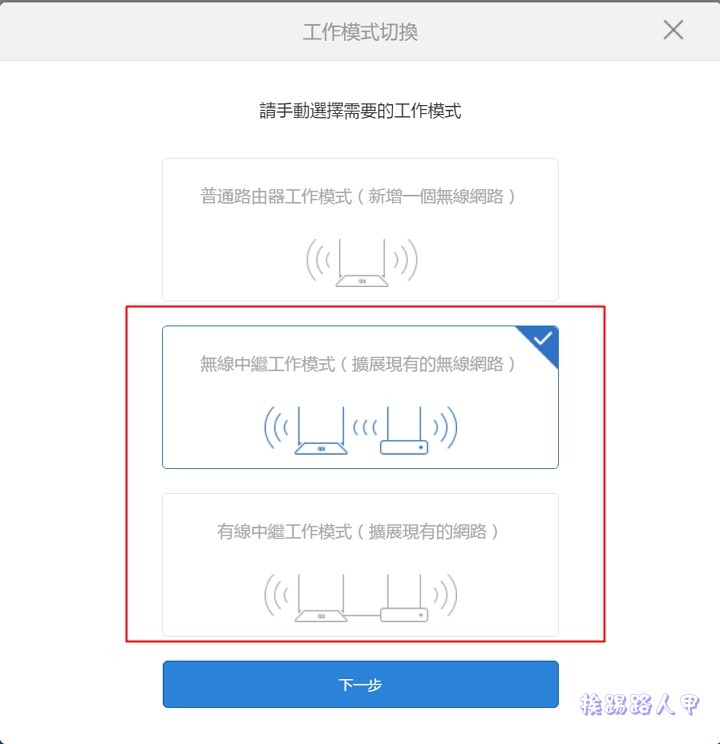
Task: Select 普通路由器工作模式 option
Action: click(360, 230)
